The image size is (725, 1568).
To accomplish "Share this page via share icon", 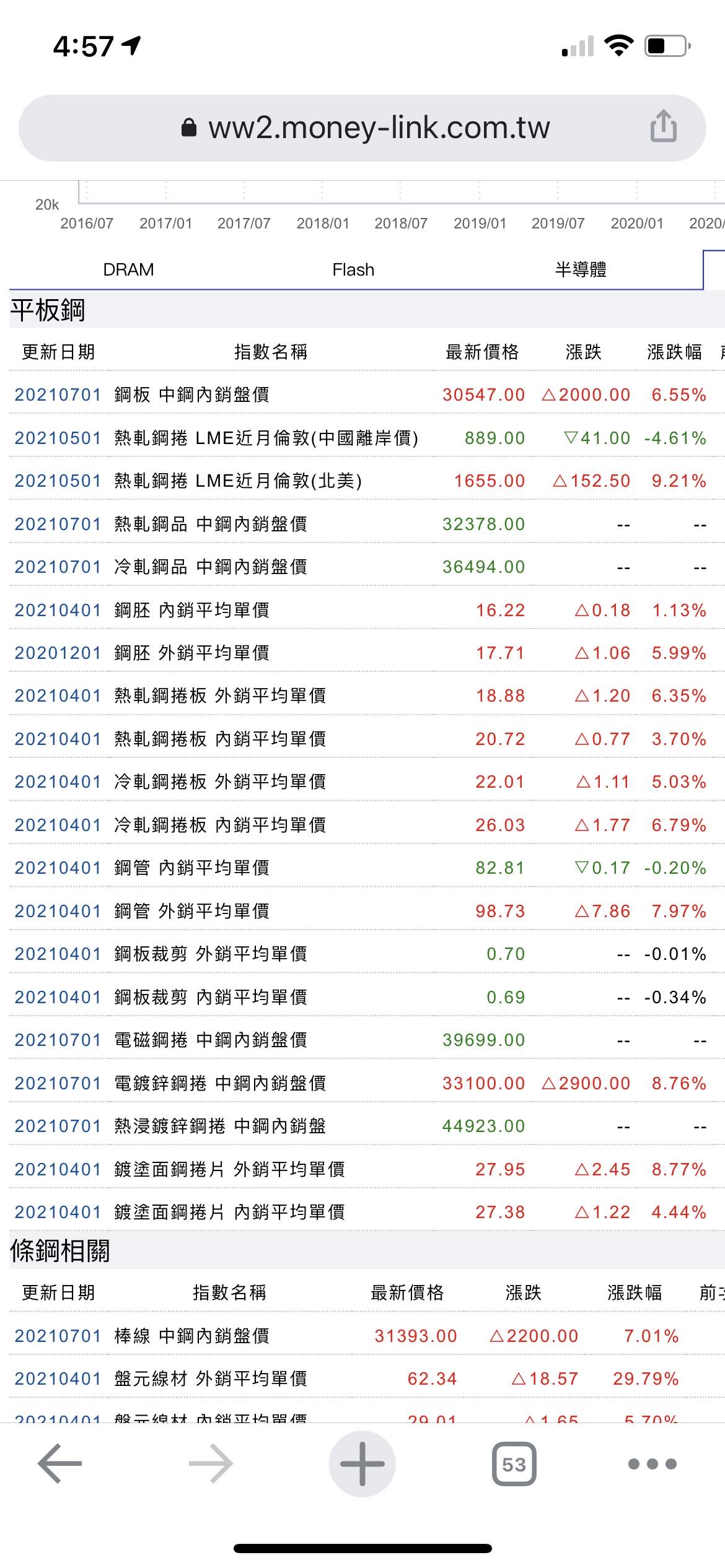I will 663,126.
